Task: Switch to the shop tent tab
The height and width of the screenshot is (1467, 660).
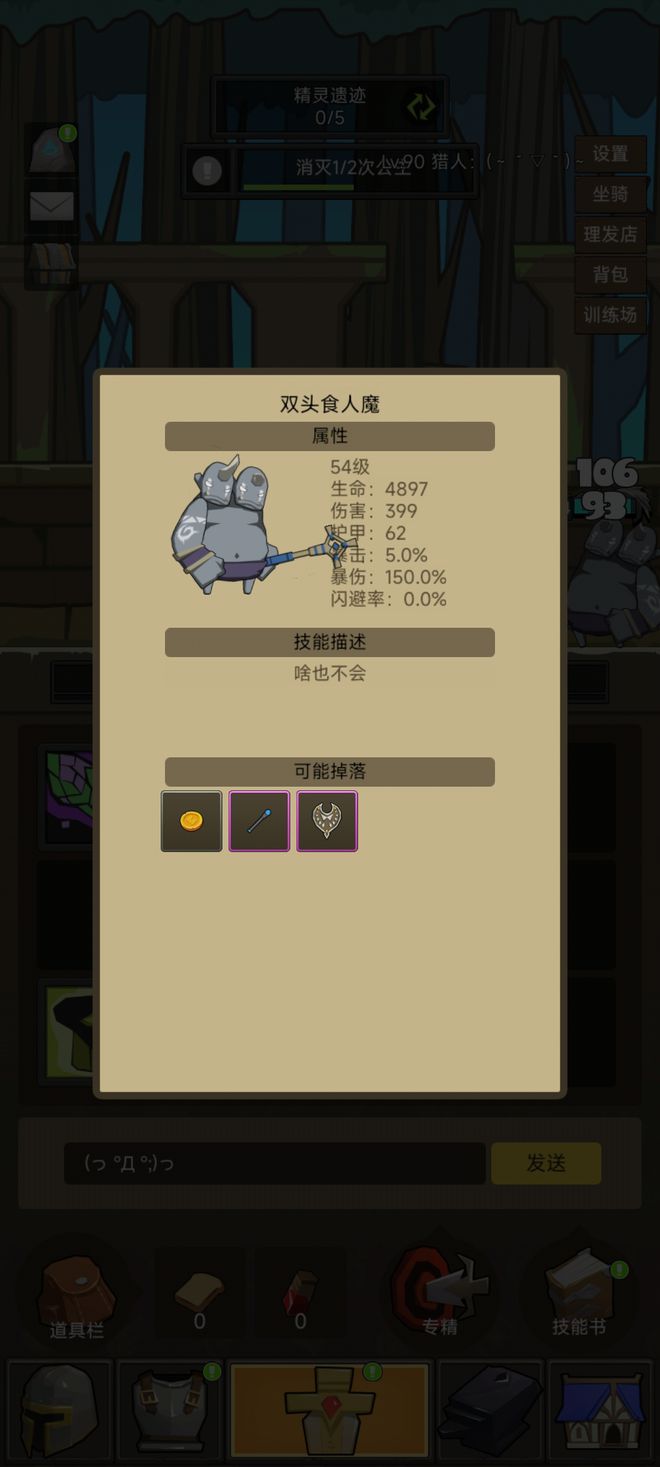Action: 600,1412
